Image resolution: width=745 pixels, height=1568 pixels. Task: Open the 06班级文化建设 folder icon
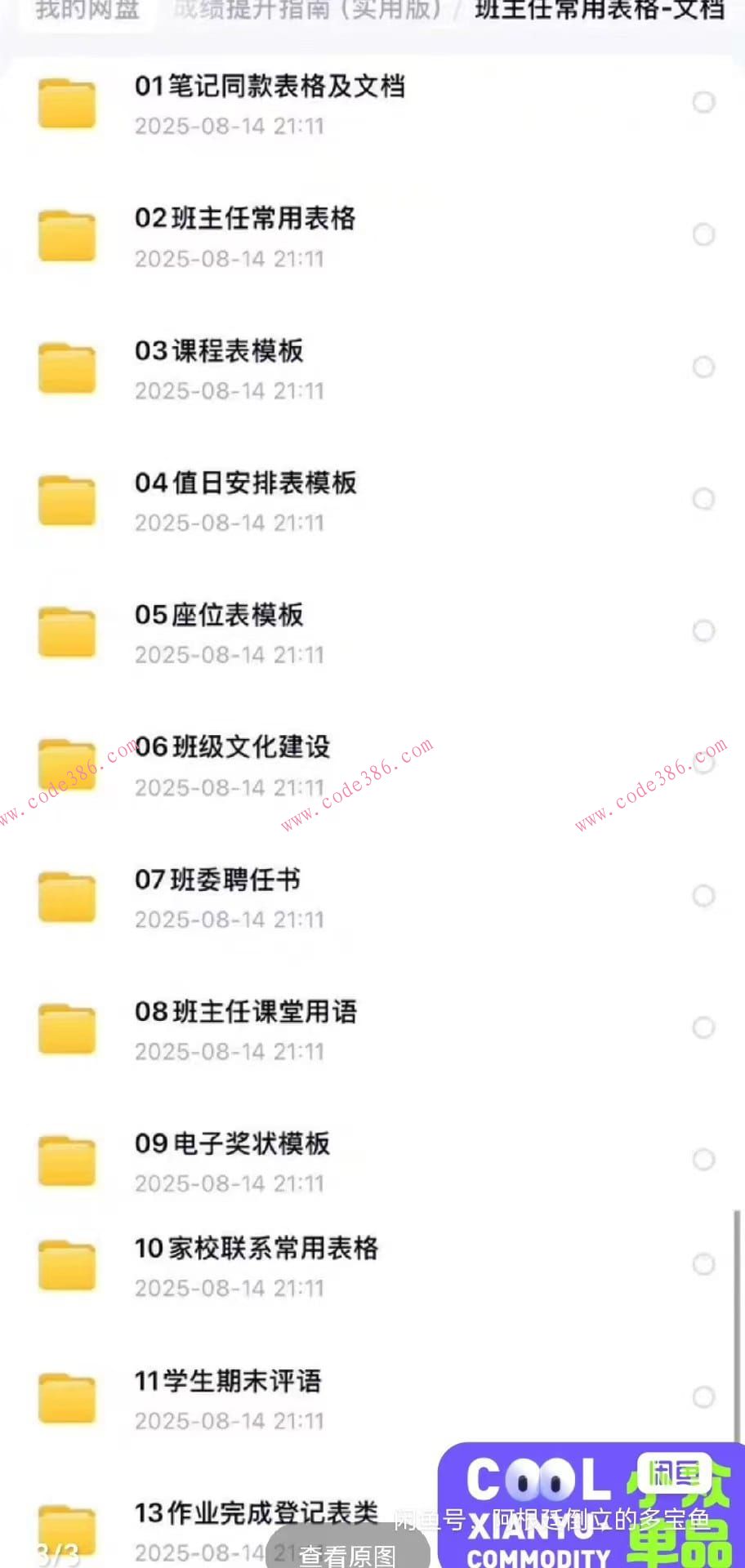67,764
